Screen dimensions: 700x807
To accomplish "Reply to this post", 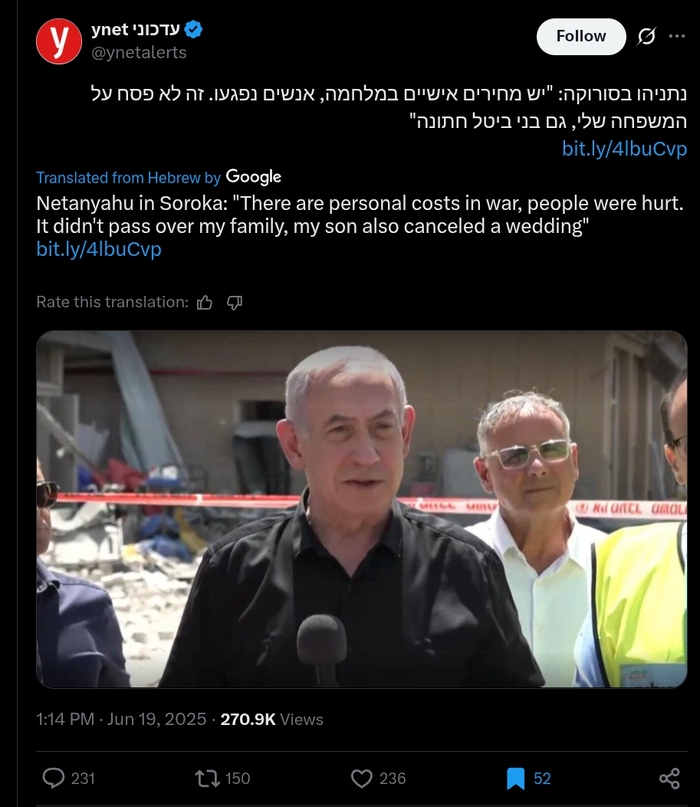I will coord(55,777).
